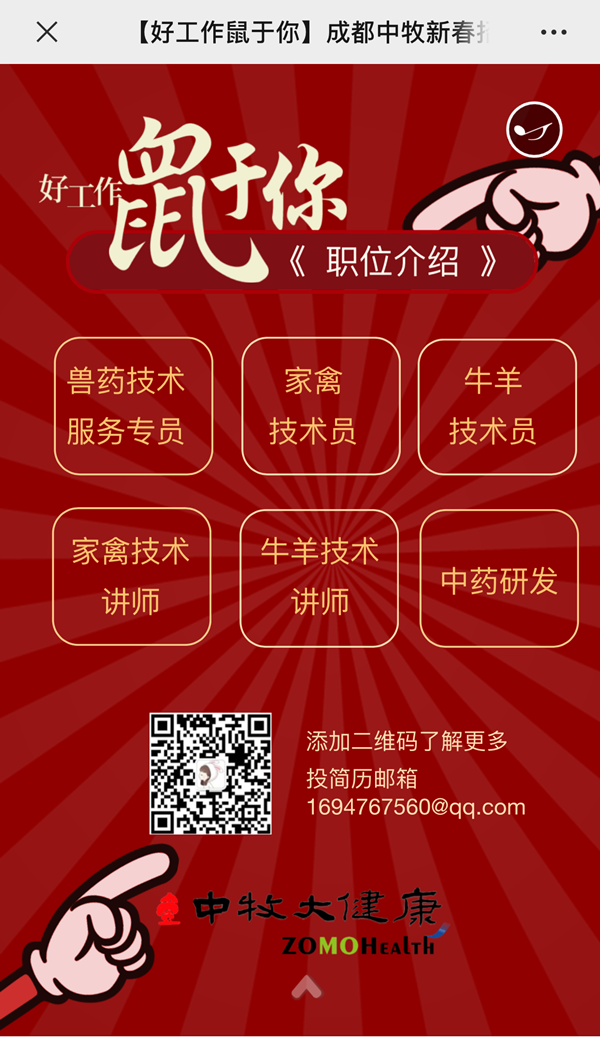Open the three-dot overflow menu

[553, 32]
